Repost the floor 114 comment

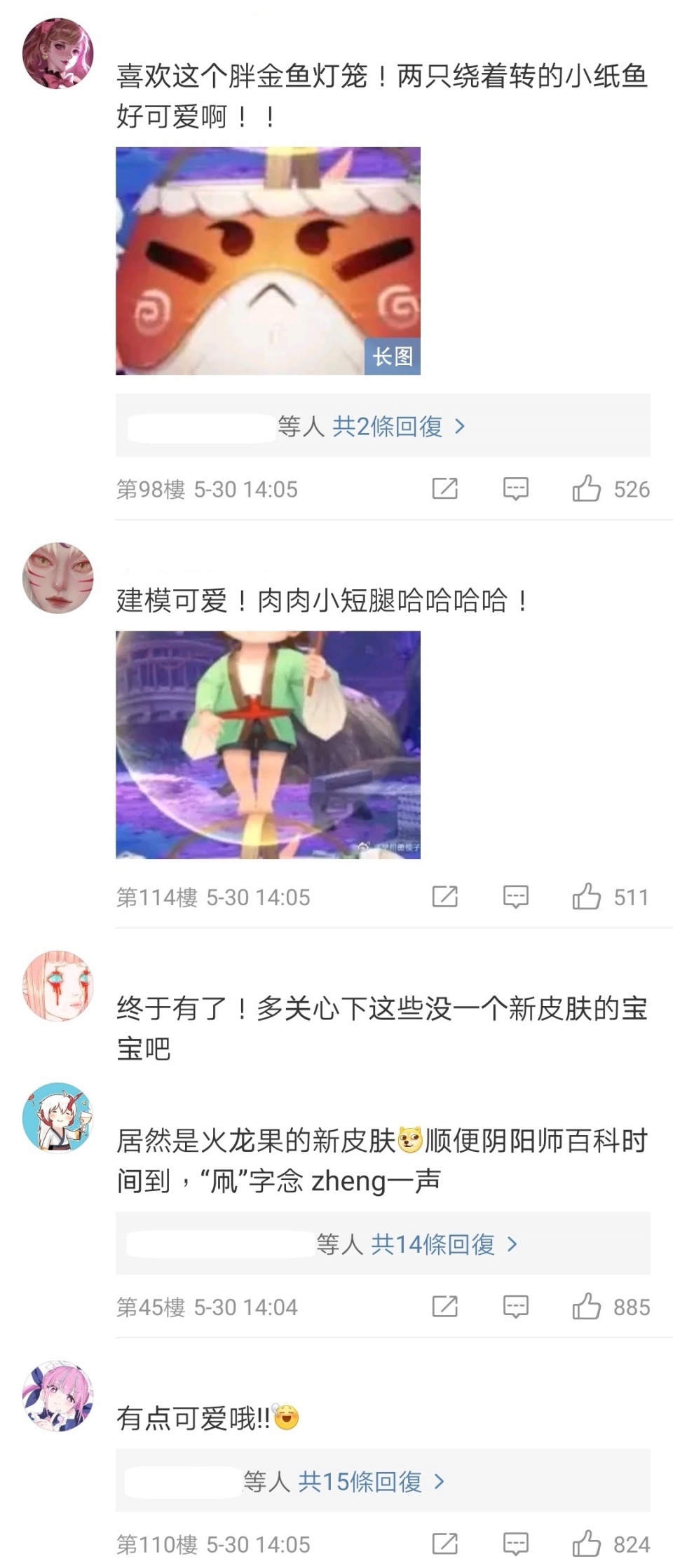444,897
